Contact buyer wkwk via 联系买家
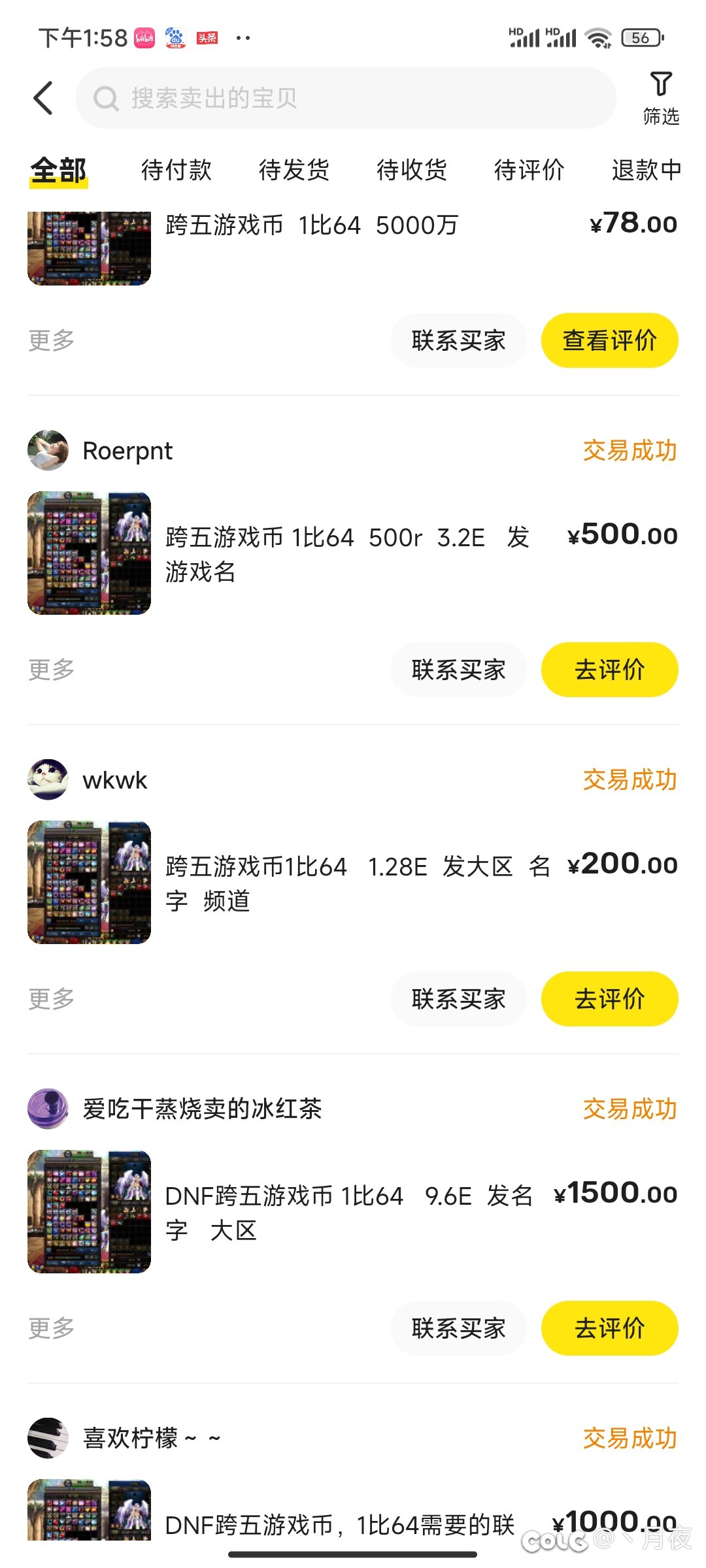Screen dimensions: 706x1568 459,999
